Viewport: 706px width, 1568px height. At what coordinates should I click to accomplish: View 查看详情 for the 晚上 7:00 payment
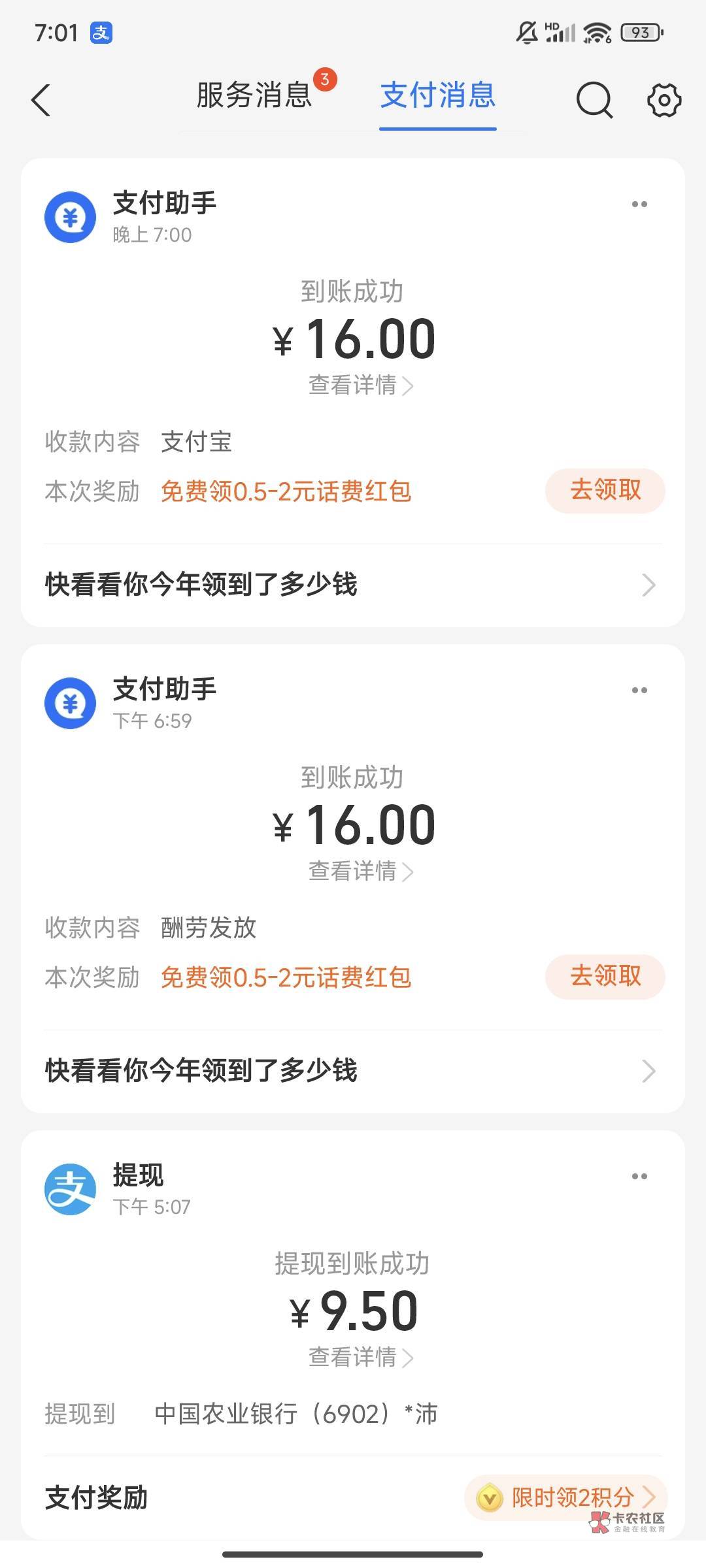point(360,385)
